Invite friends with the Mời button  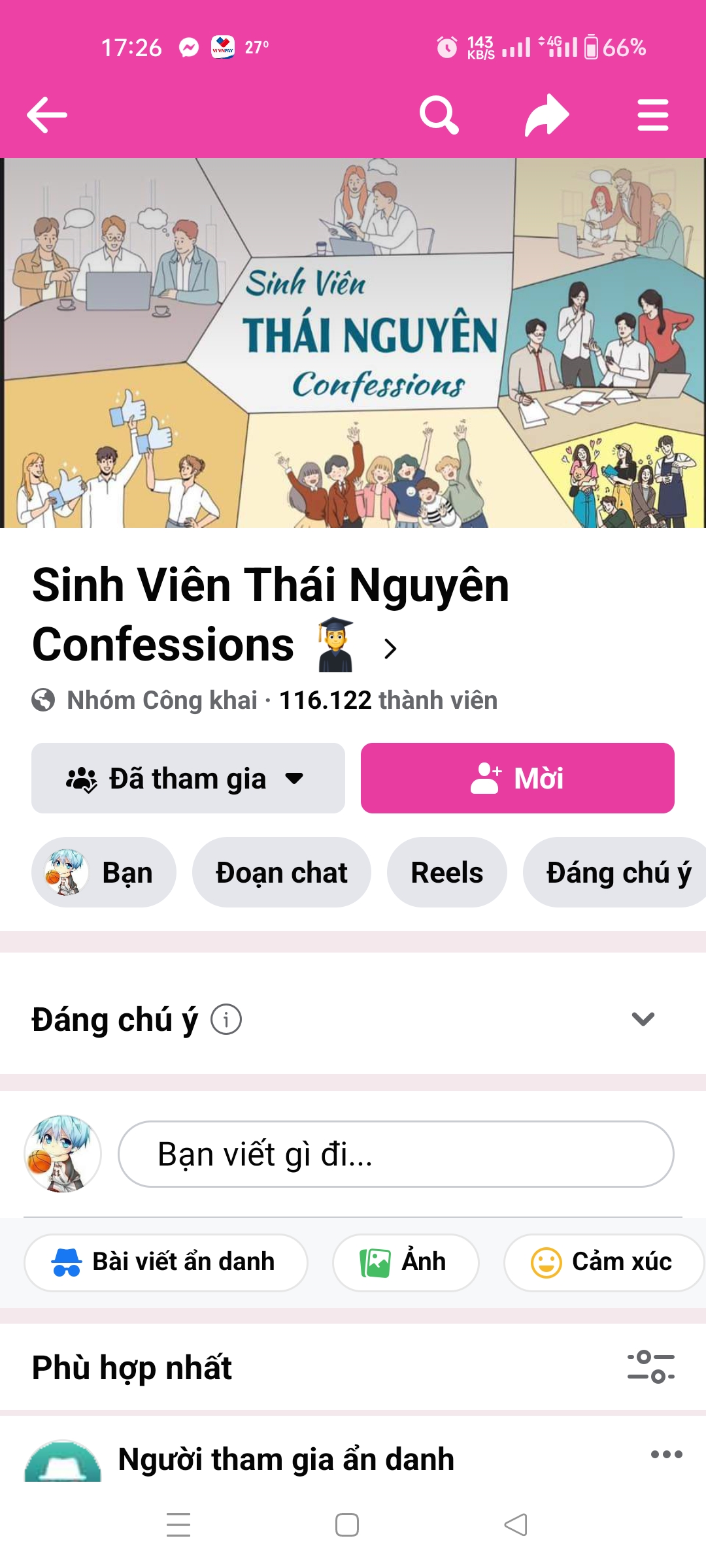pyautogui.click(x=517, y=778)
